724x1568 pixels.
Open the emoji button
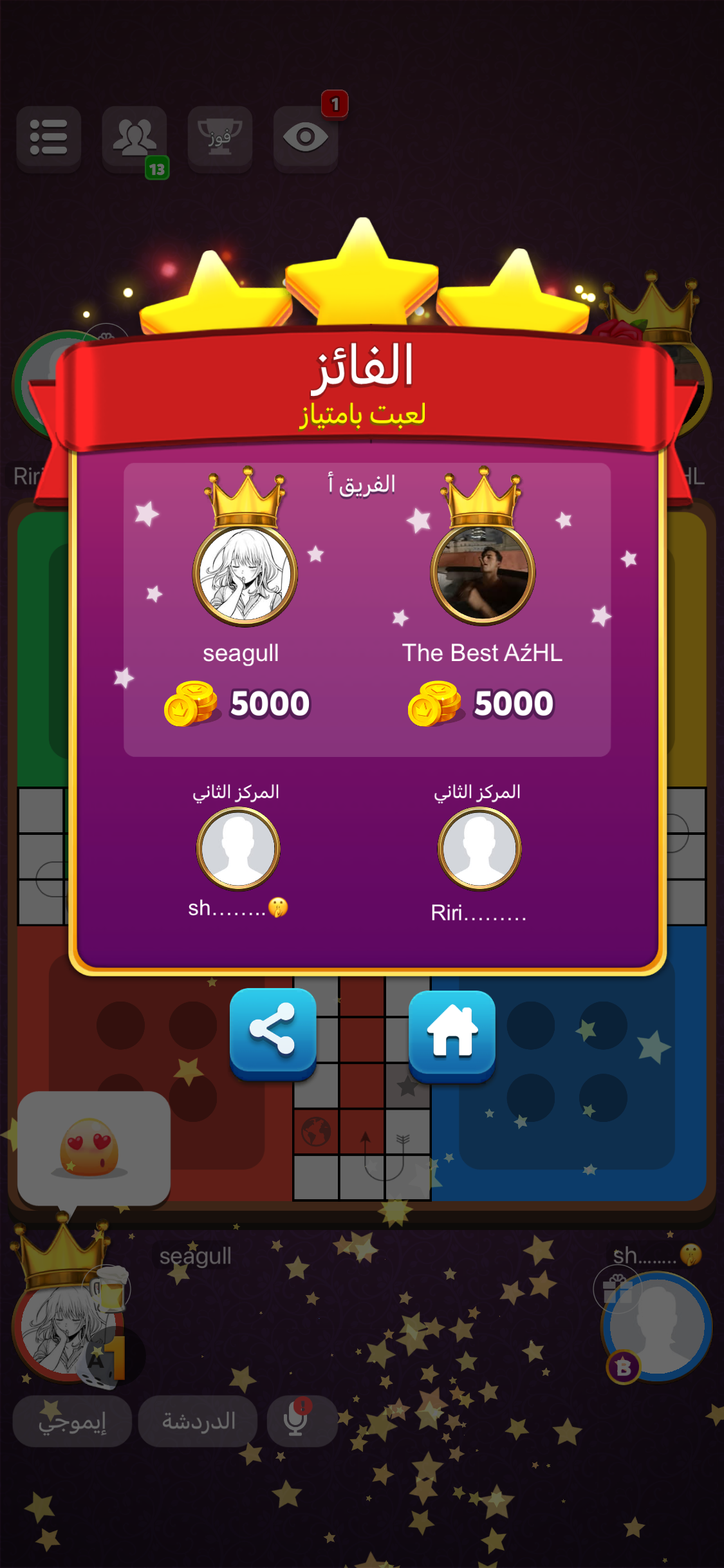pos(72,1421)
